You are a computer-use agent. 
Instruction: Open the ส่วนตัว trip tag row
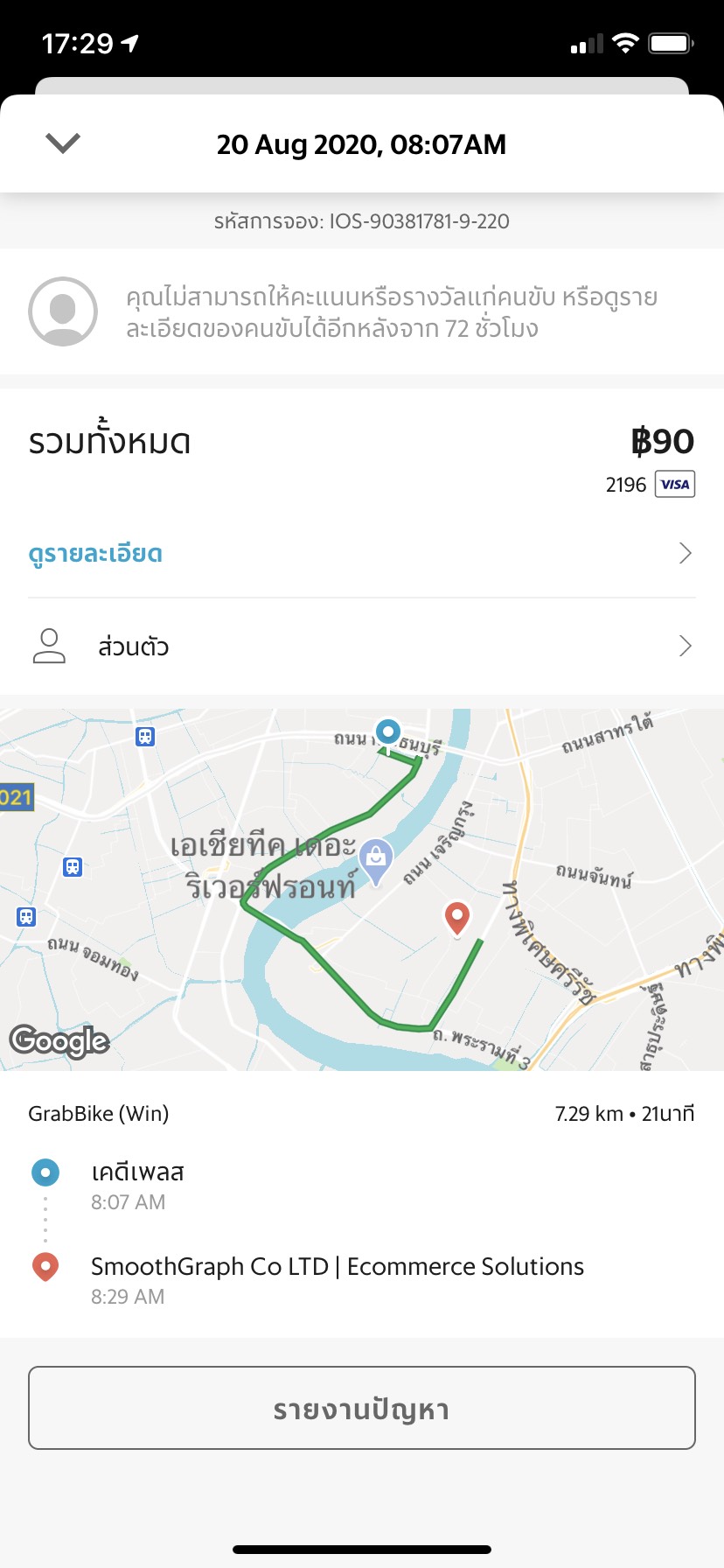[x=362, y=647]
